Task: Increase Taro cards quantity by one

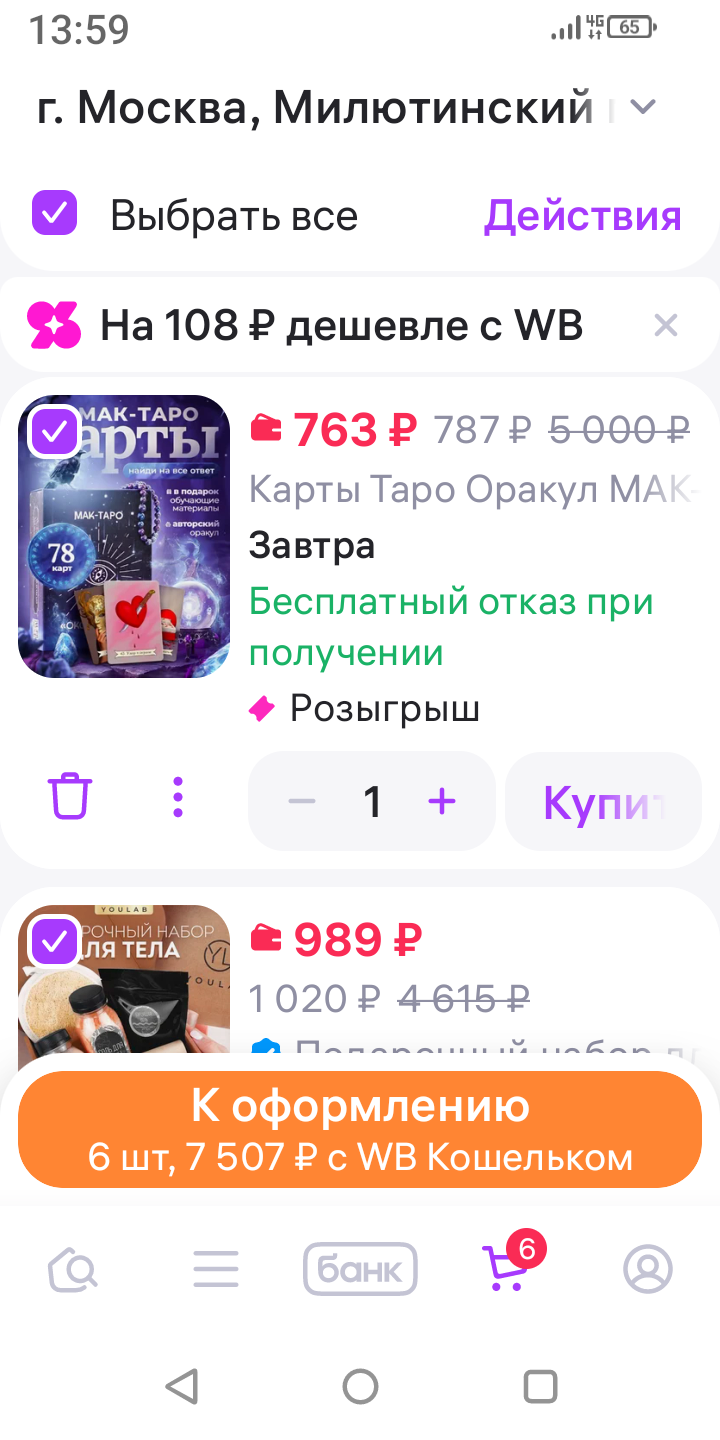Action: (442, 801)
